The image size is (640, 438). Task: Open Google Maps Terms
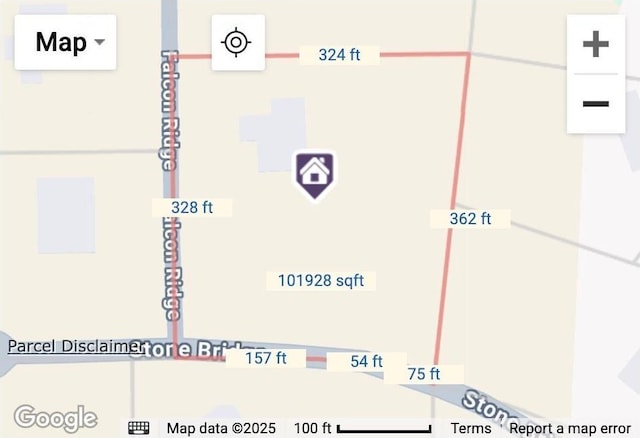click(x=471, y=428)
